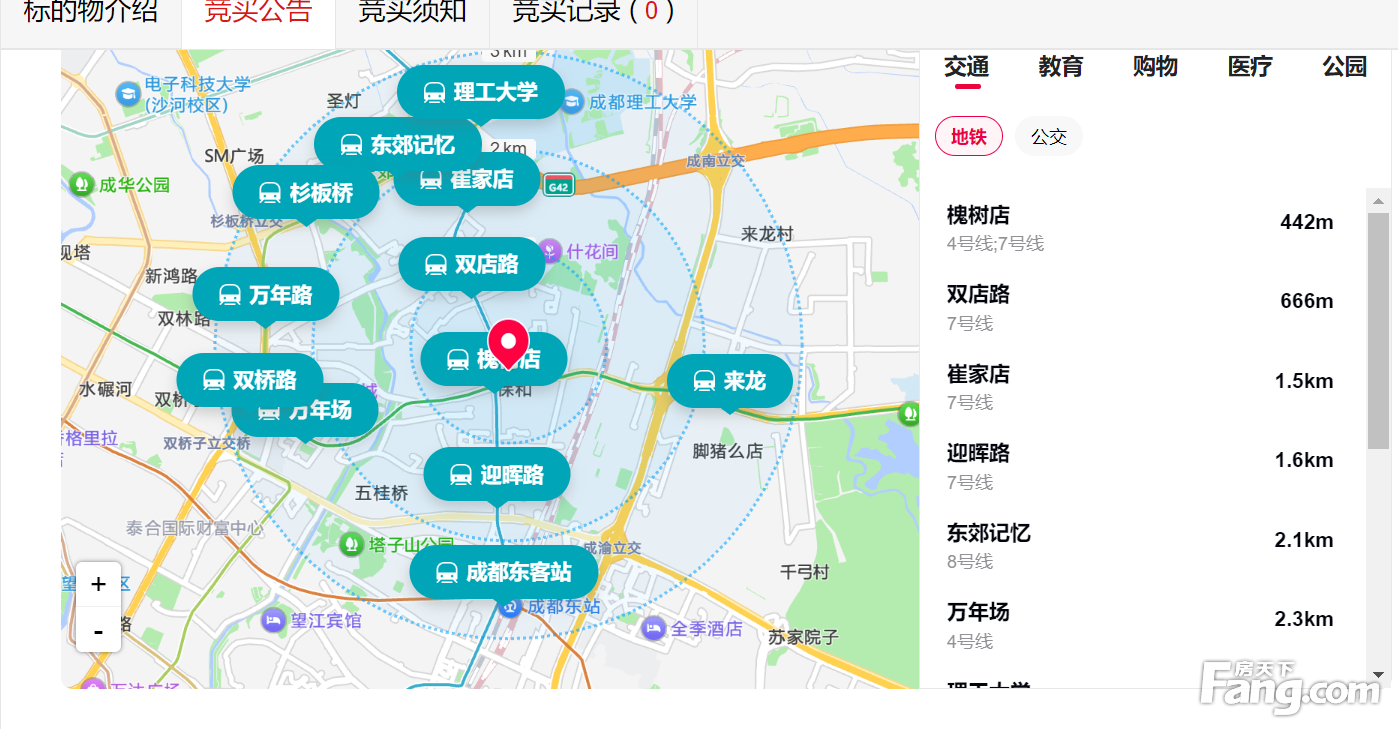
Task: Tap the 理工大学 station marker
Action: 481,92
